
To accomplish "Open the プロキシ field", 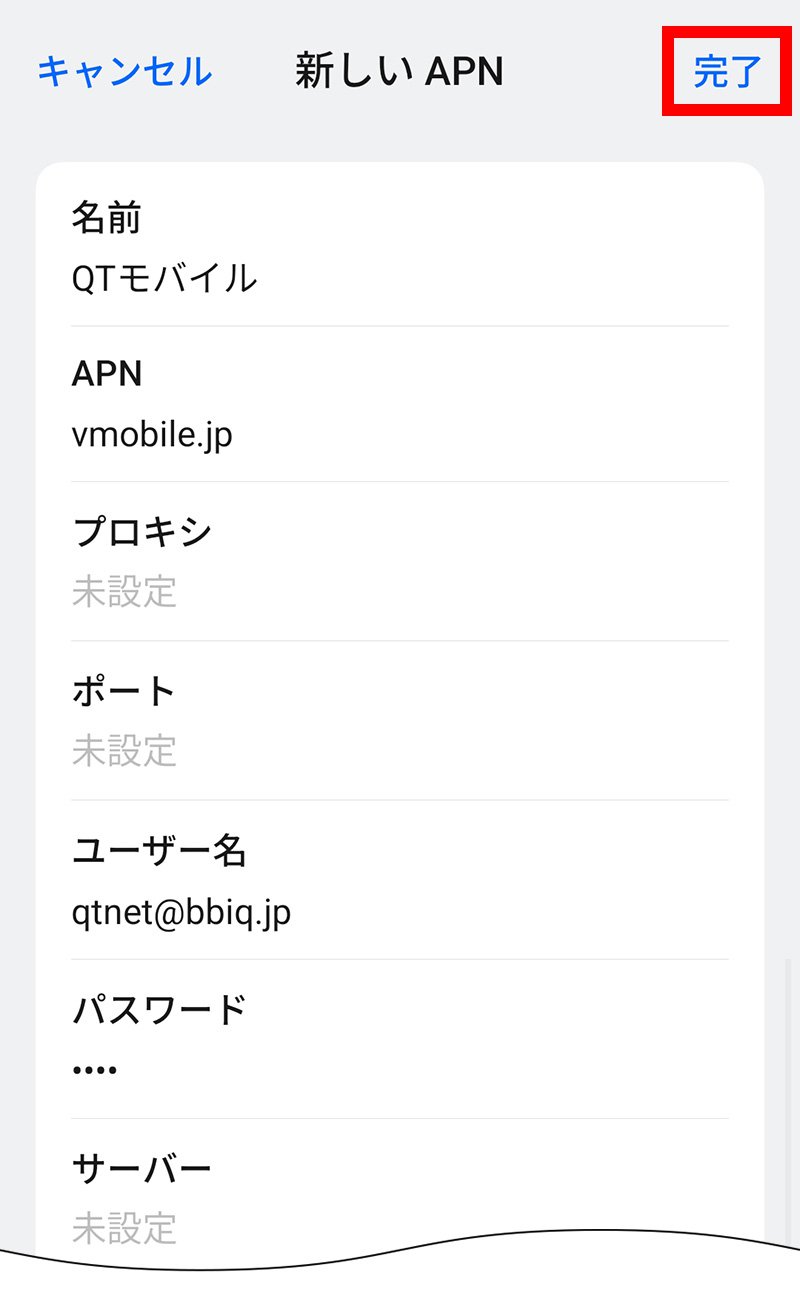I will pos(400,562).
